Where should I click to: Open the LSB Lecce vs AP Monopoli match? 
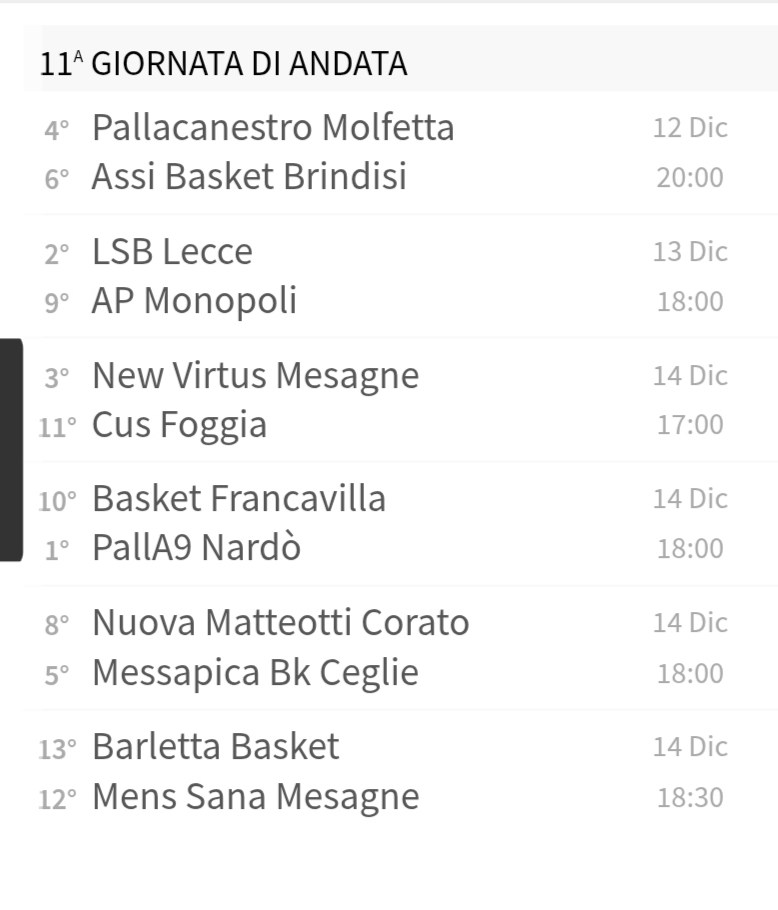(400, 276)
